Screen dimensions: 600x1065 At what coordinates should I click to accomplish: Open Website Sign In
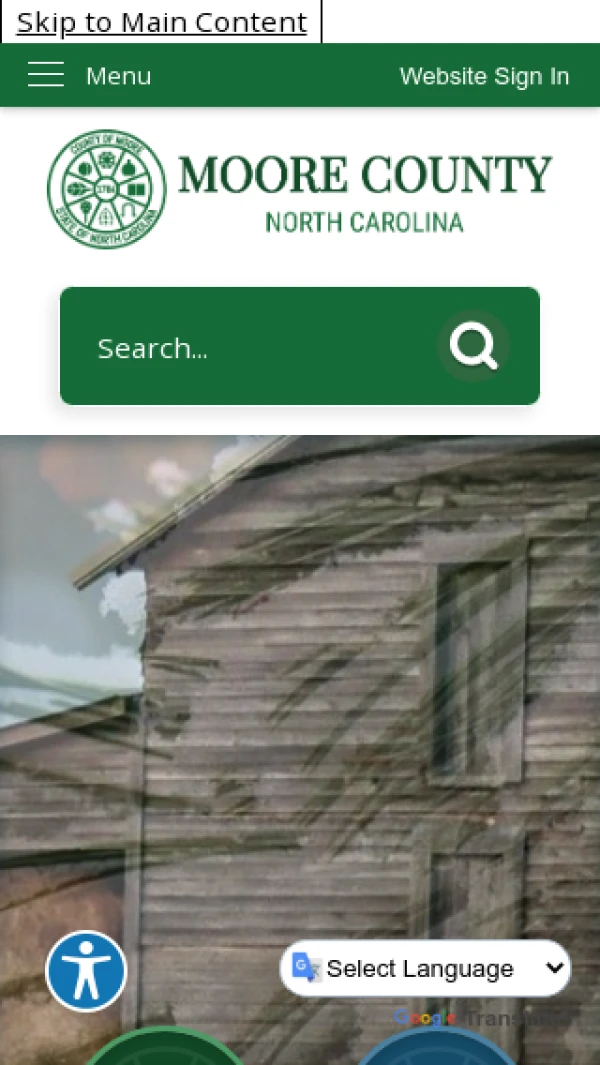(x=484, y=76)
